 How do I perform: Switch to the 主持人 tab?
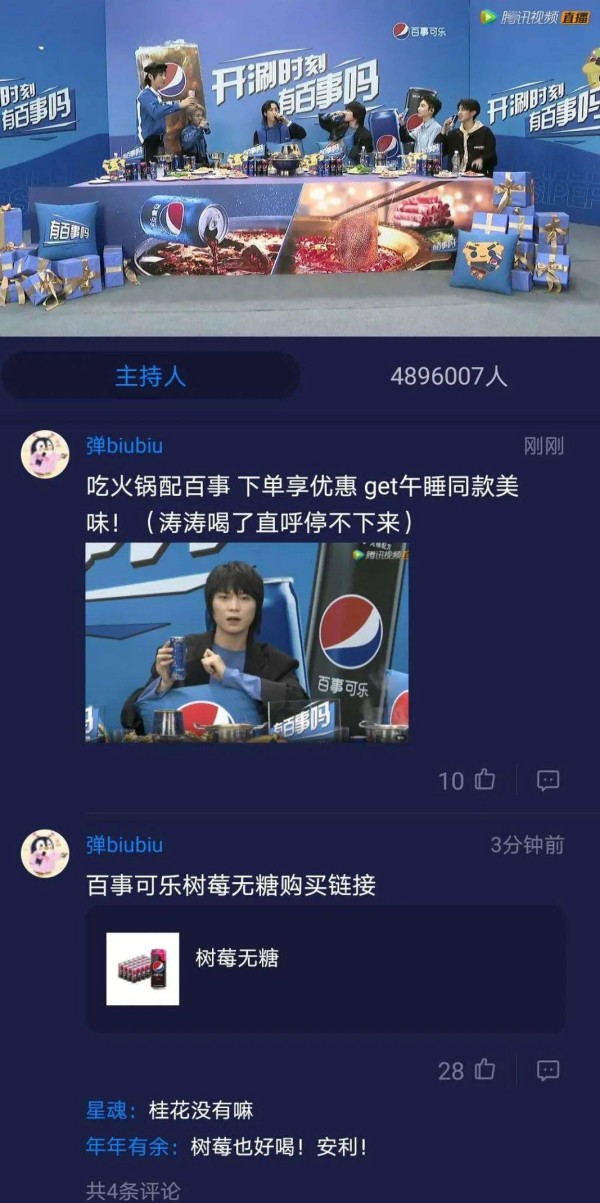pos(150,377)
